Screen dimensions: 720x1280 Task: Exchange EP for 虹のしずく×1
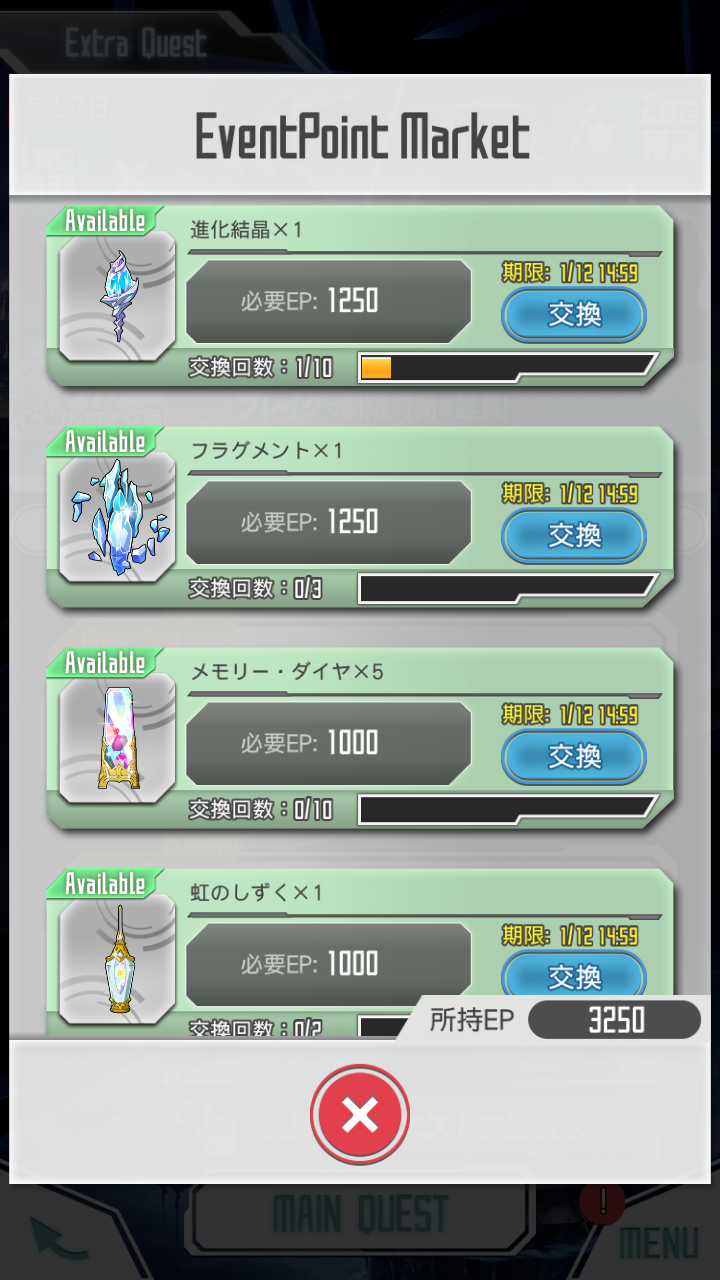(574, 972)
